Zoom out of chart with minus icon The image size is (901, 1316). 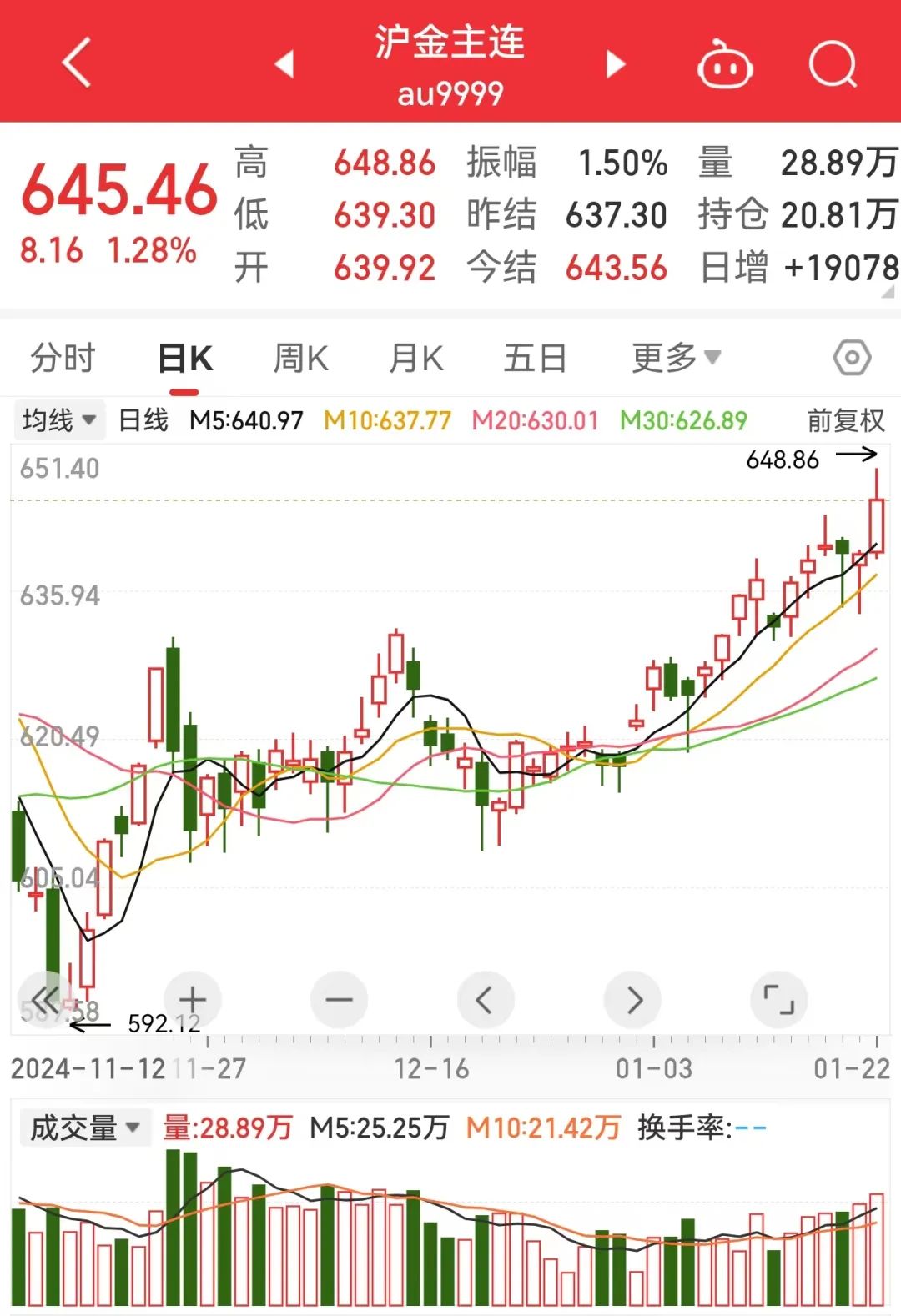tap(338, 999)
